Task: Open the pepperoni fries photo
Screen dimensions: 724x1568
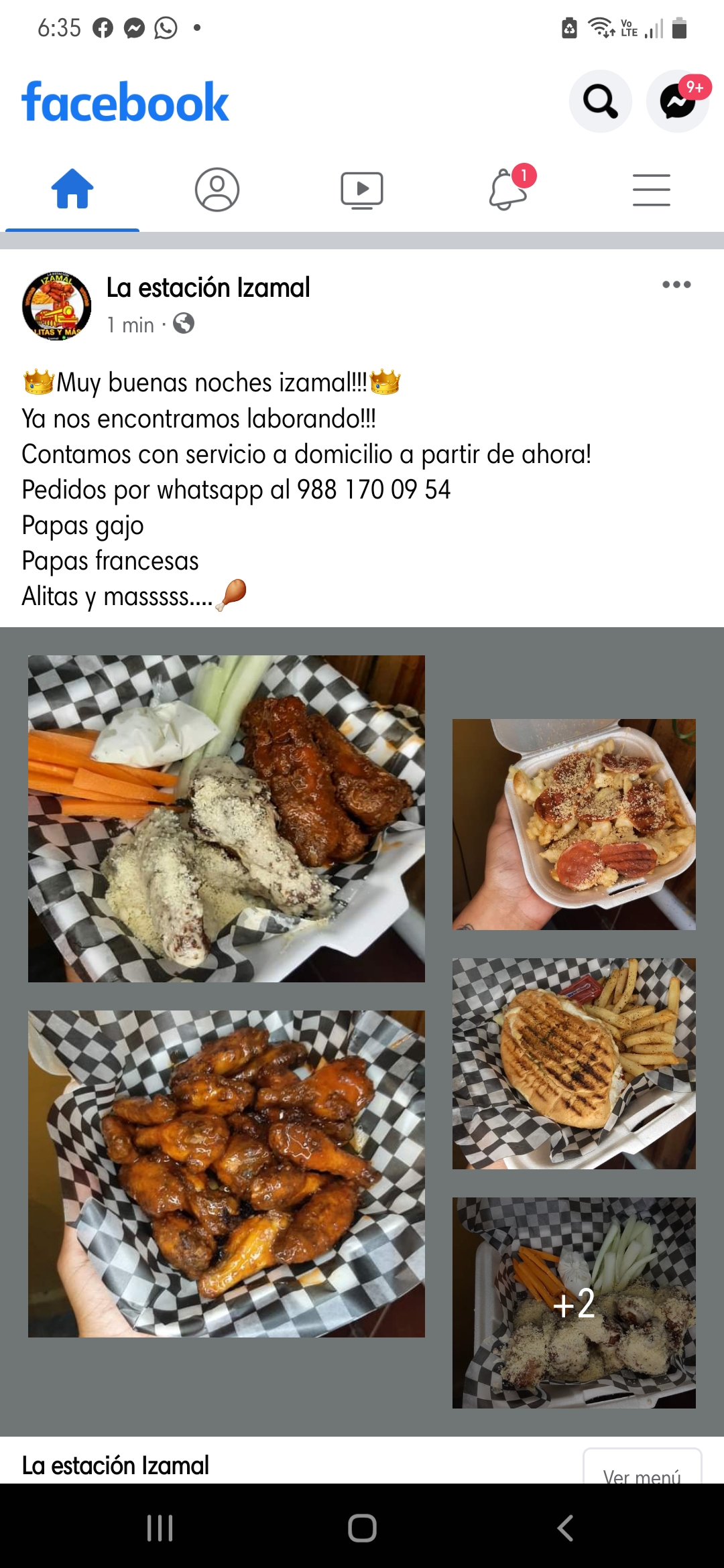Action: [x=575, y=824]
